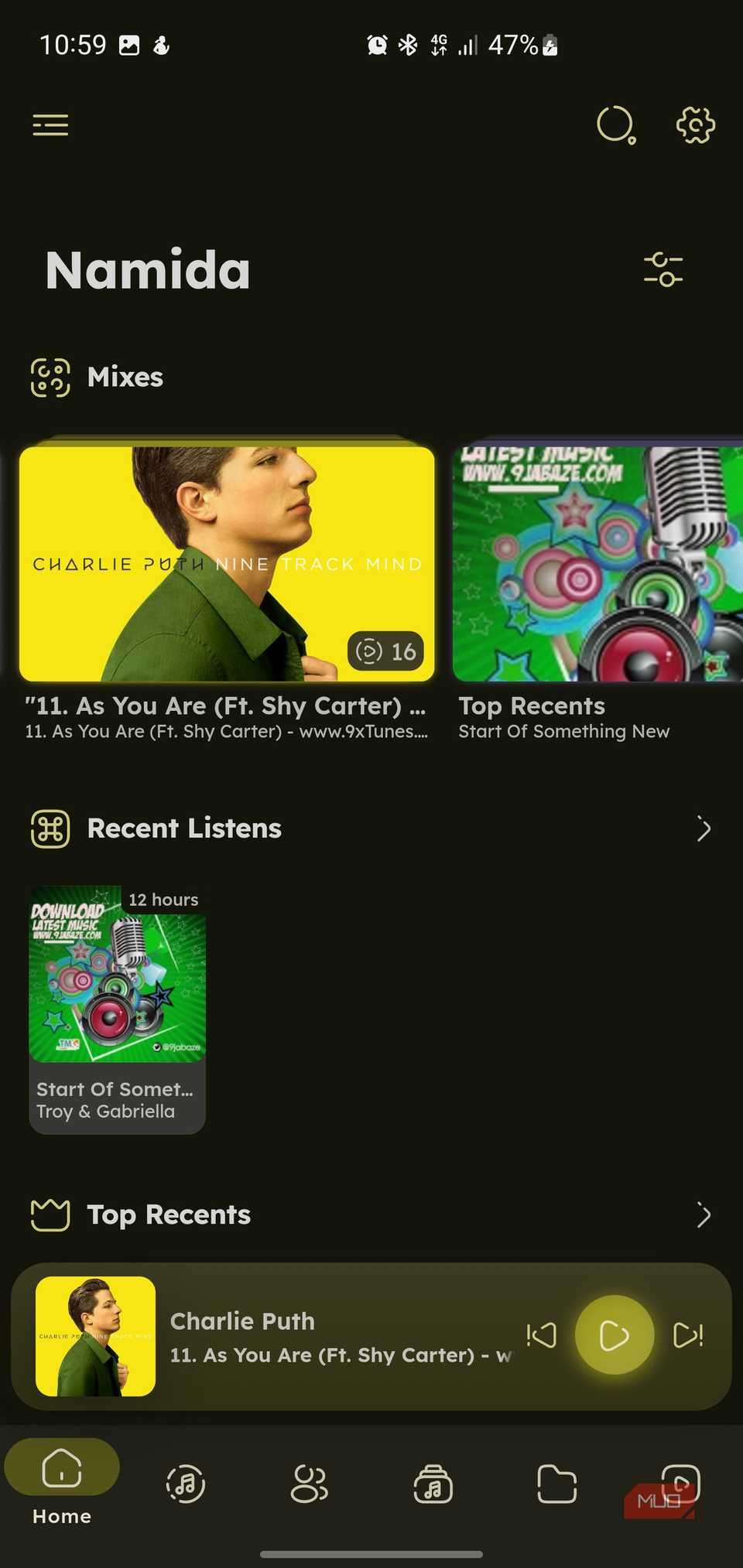
Task: Open the Charlie Puth Nine Track Mind mix
Action: click(227, 564)
